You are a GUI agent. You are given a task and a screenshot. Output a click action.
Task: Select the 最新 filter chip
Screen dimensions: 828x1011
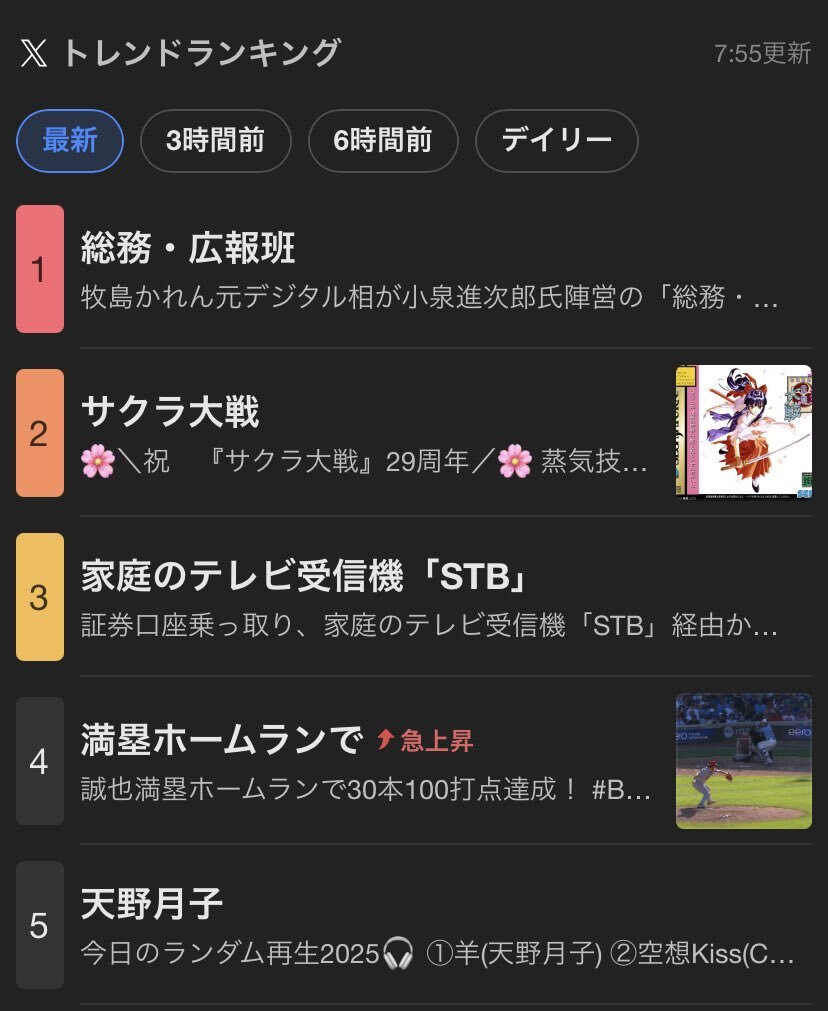coord(70,141)
